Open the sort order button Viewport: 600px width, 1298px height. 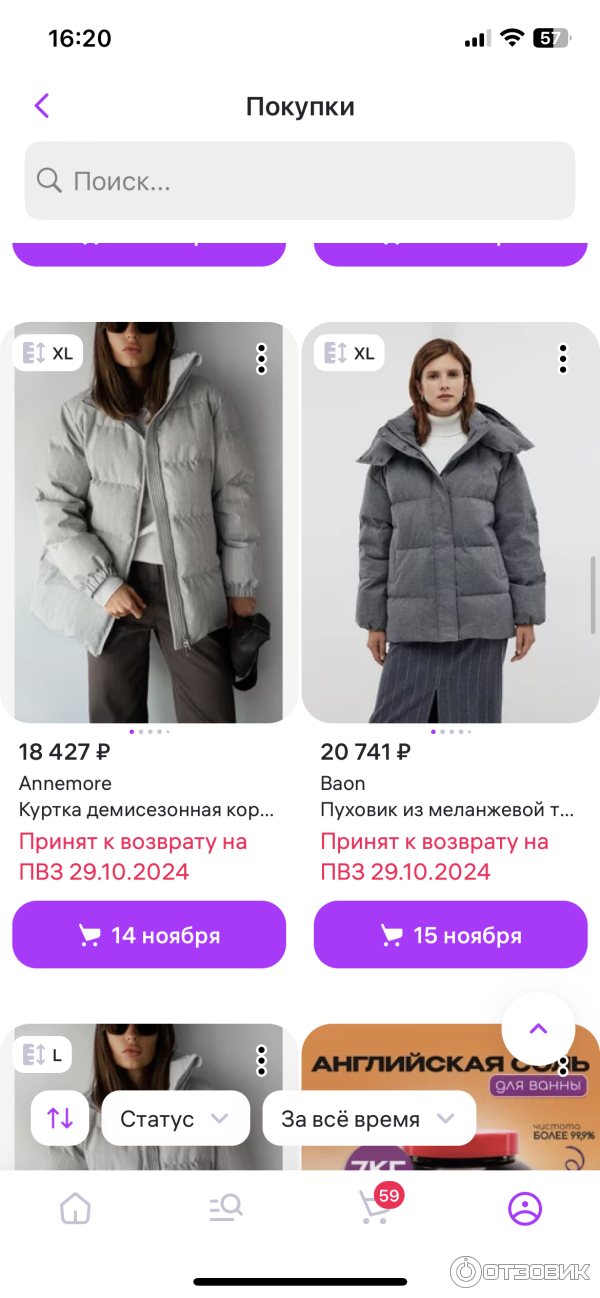pos(60,1118)
